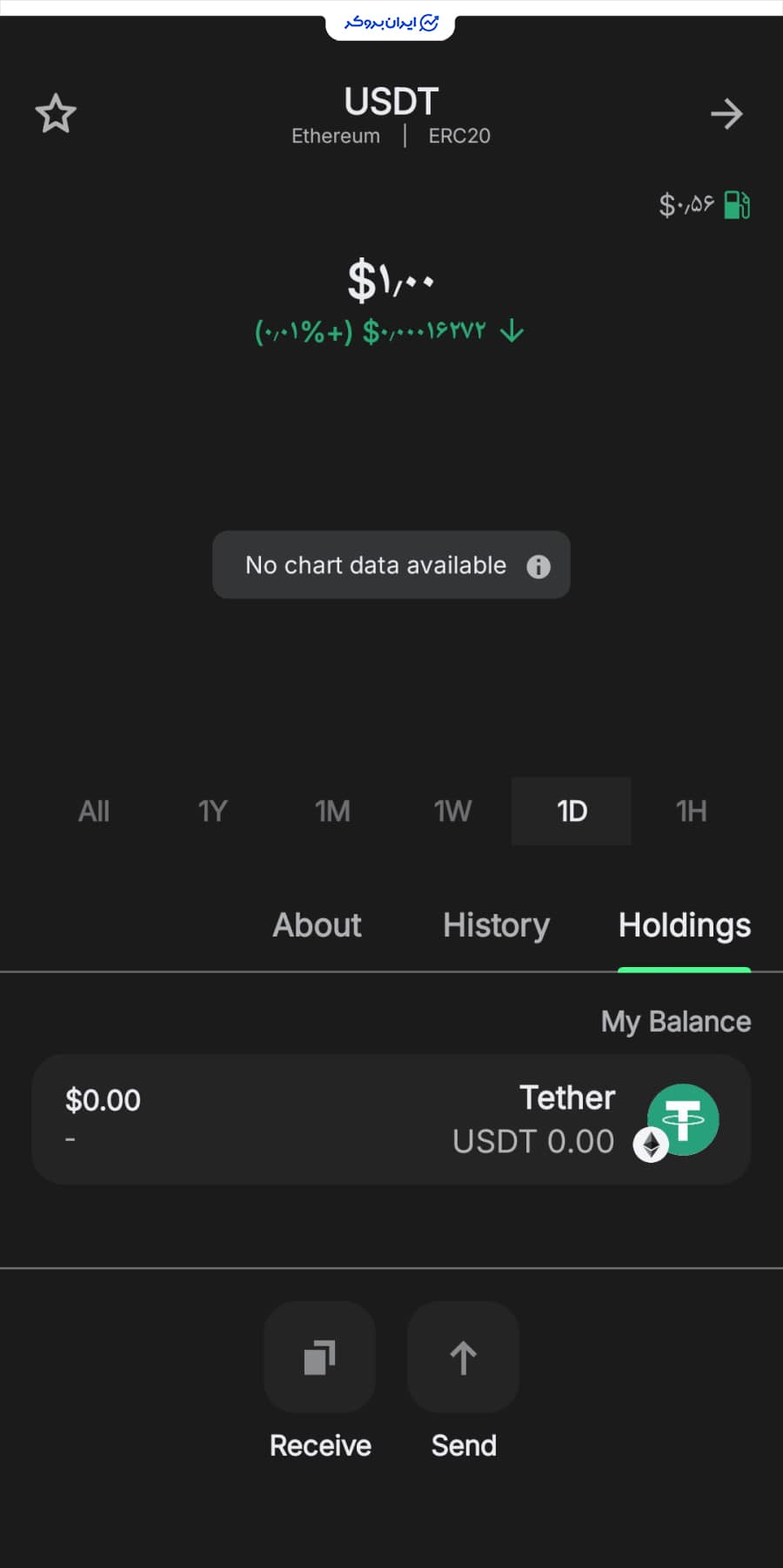Select the All time range
Screen dimensions: 783x1568
coord(94,811)
